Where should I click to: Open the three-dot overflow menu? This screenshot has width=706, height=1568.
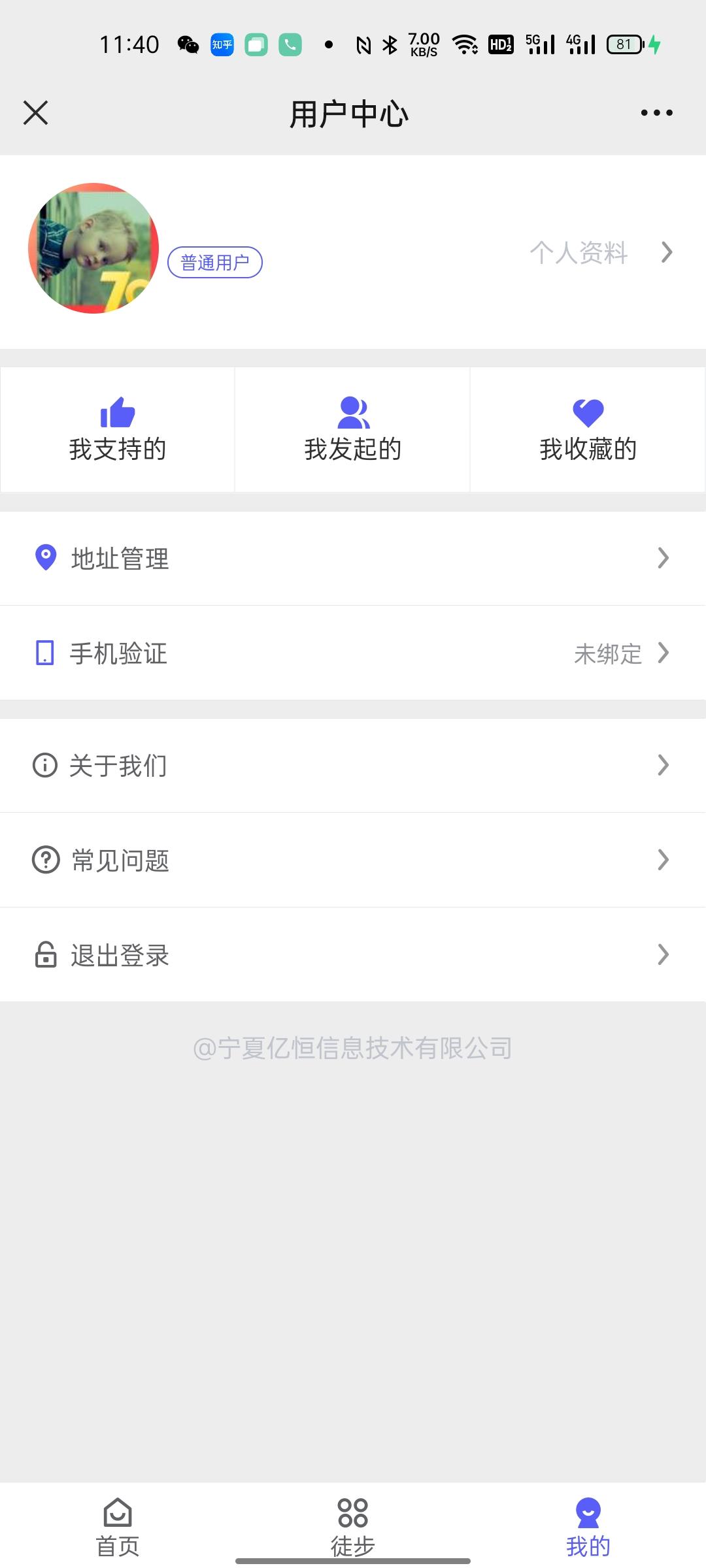[x=656, y=112]
